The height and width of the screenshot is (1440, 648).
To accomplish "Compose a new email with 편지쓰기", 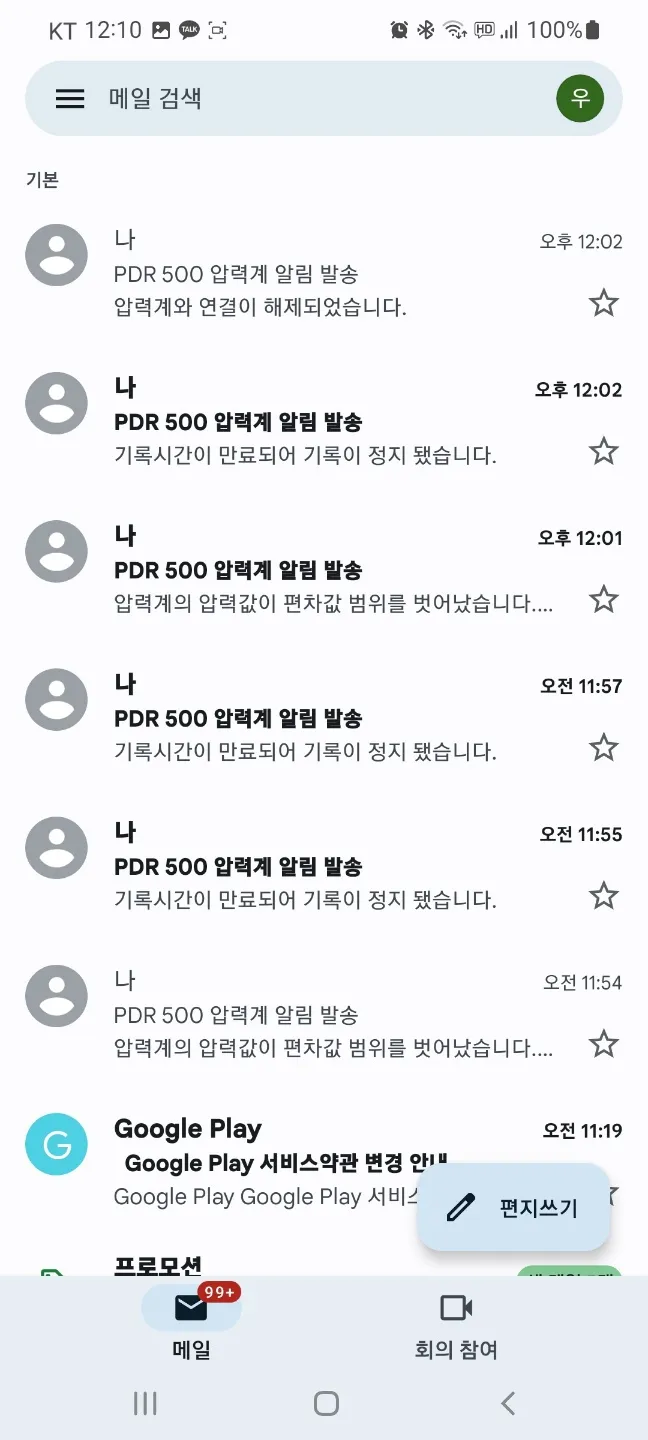I will (514, 1207).
